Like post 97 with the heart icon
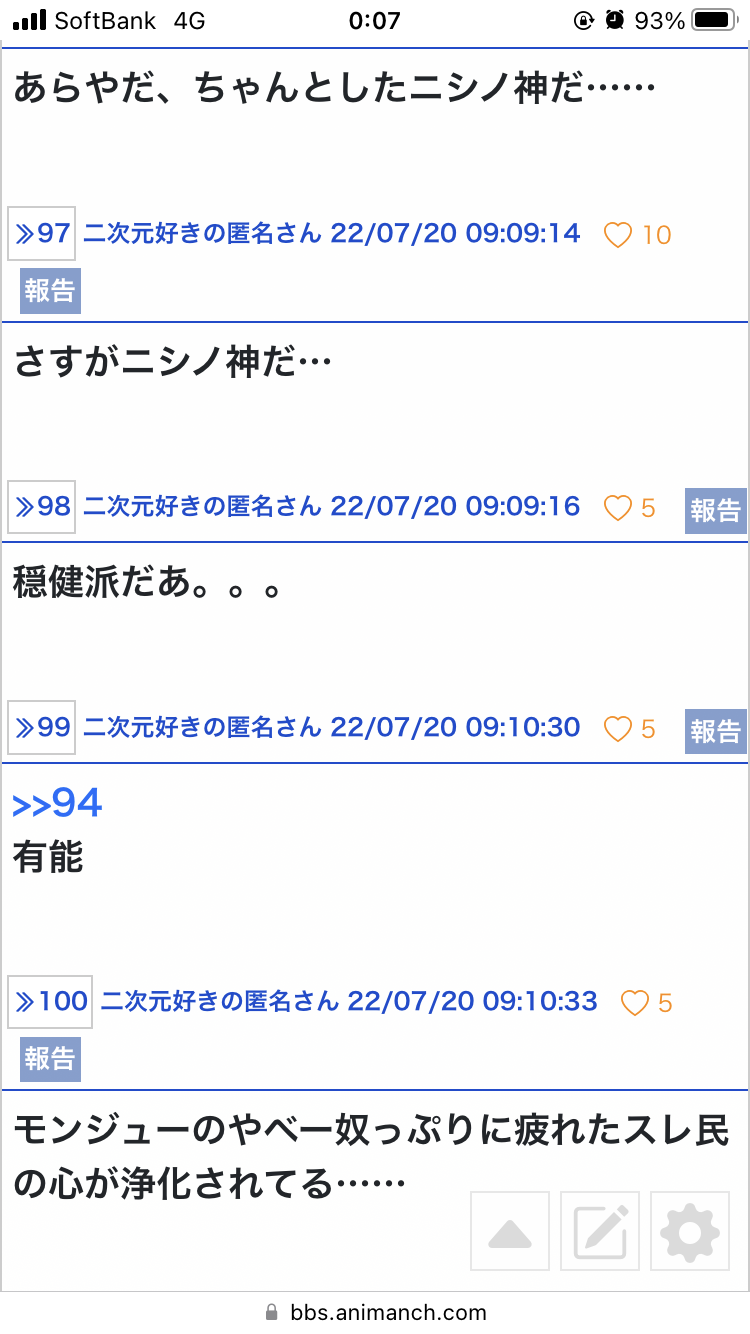 [x=618, y=235]
